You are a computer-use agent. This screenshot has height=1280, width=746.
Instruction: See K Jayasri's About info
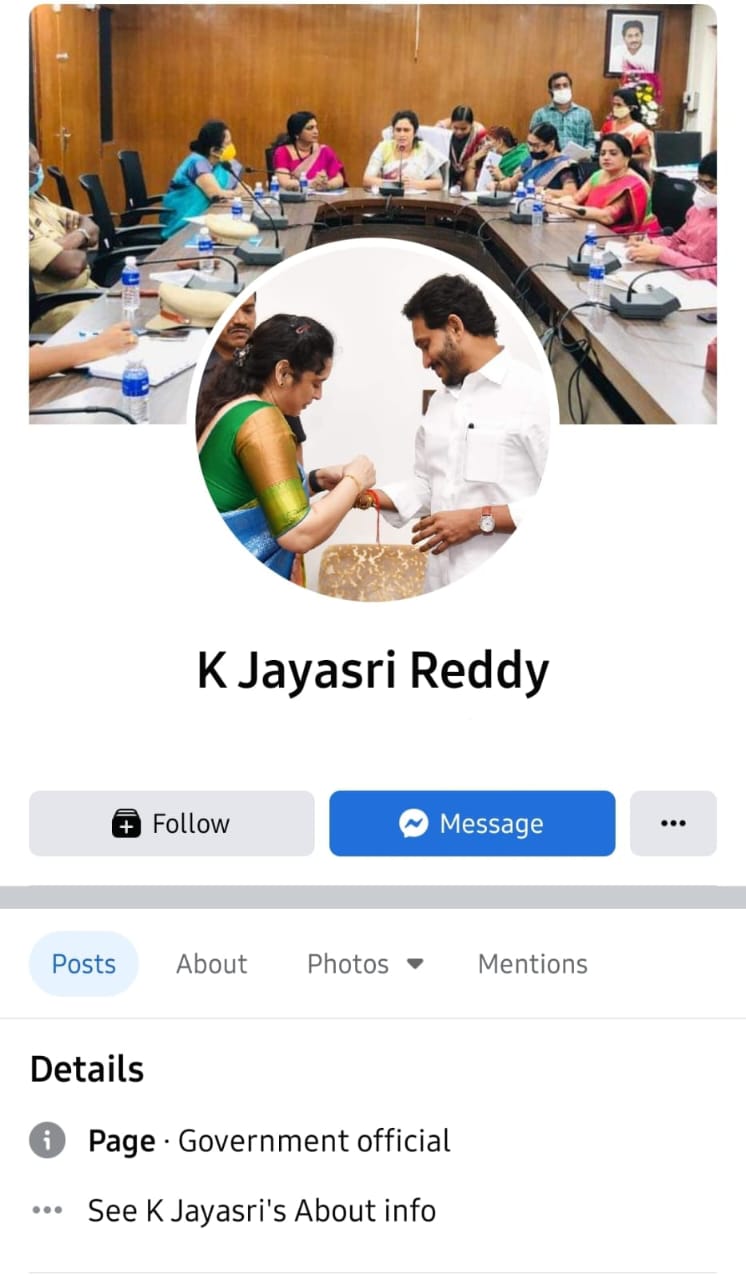point(261,1211)
